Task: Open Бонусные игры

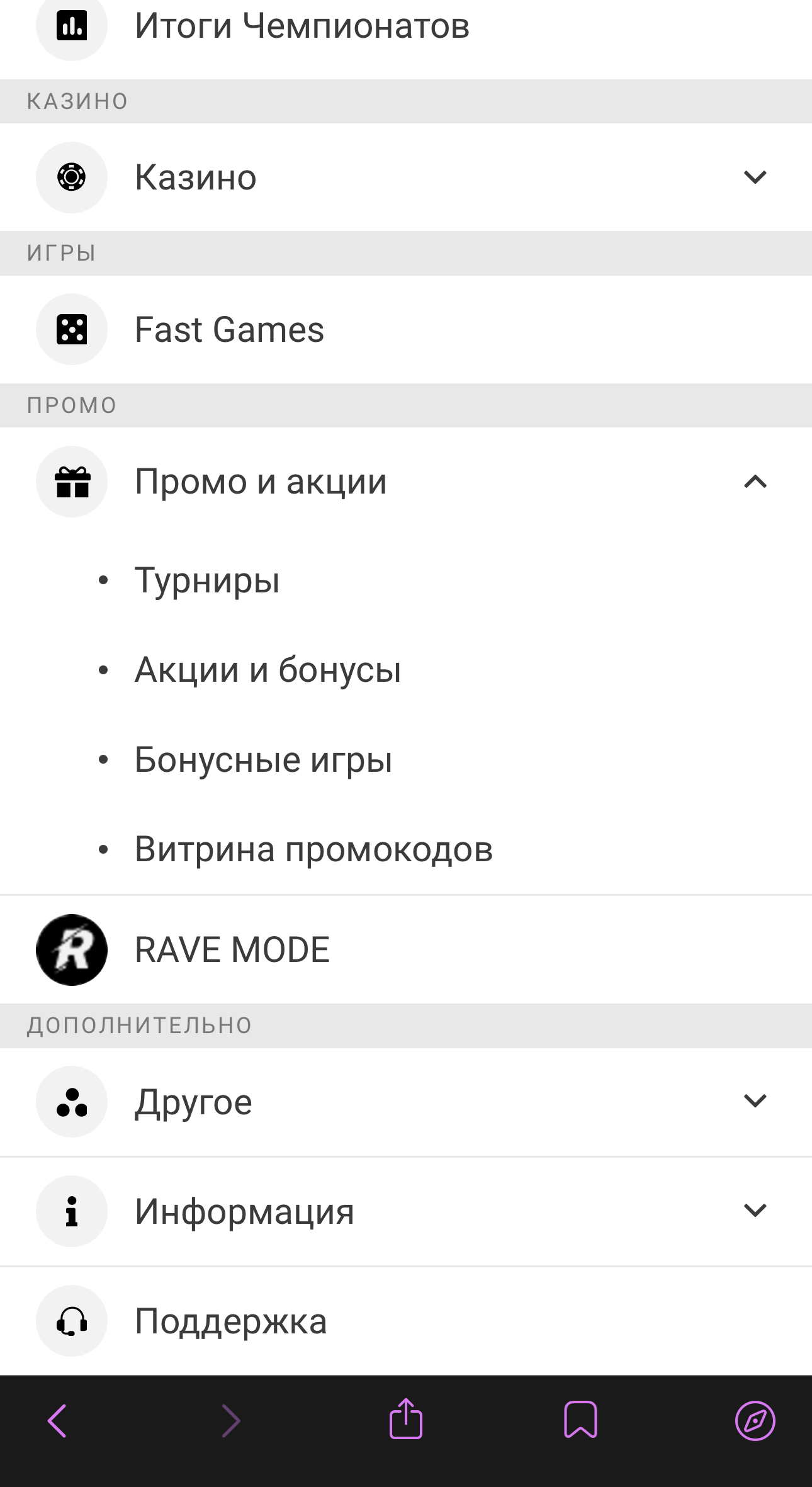Action: click(263, 760)
